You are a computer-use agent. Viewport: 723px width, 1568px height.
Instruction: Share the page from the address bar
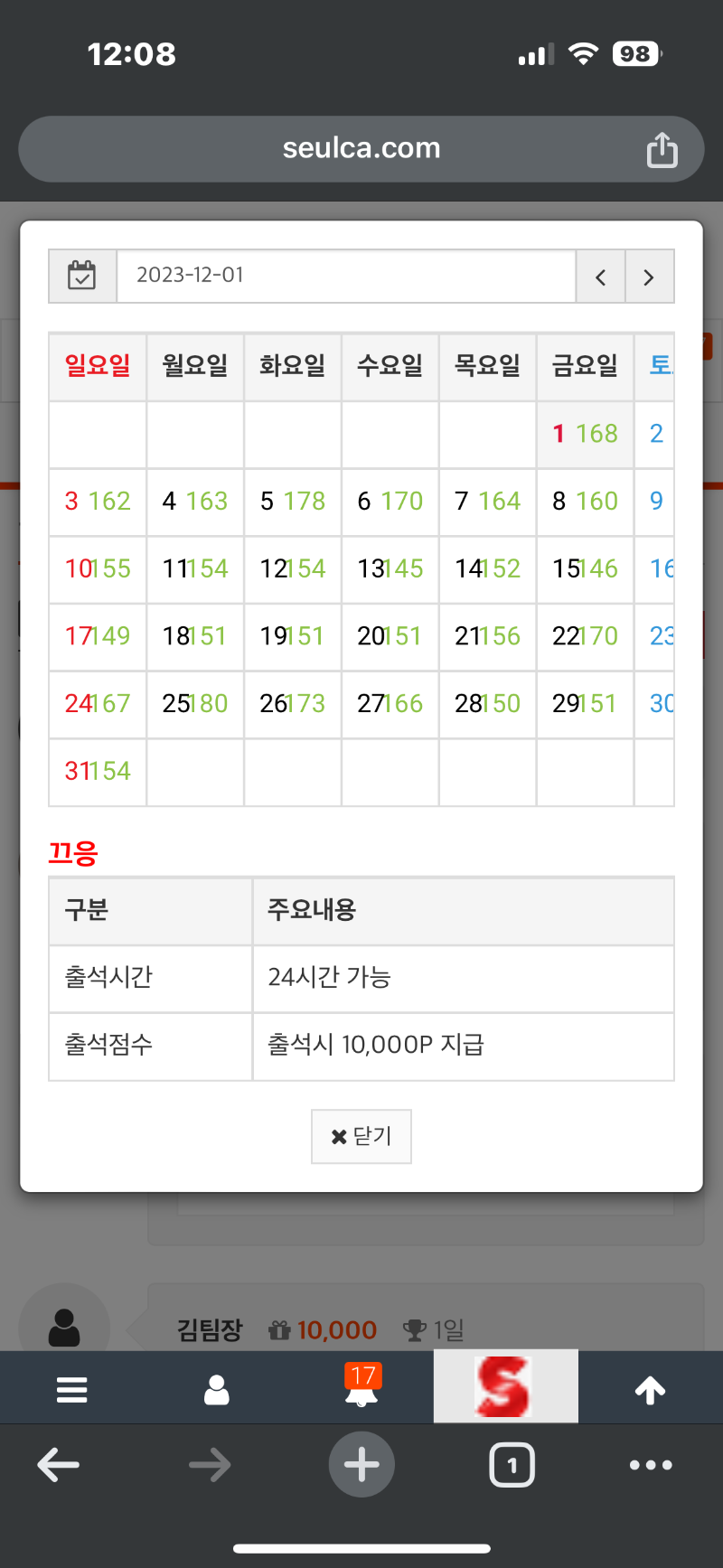click(x=662, y=150)
